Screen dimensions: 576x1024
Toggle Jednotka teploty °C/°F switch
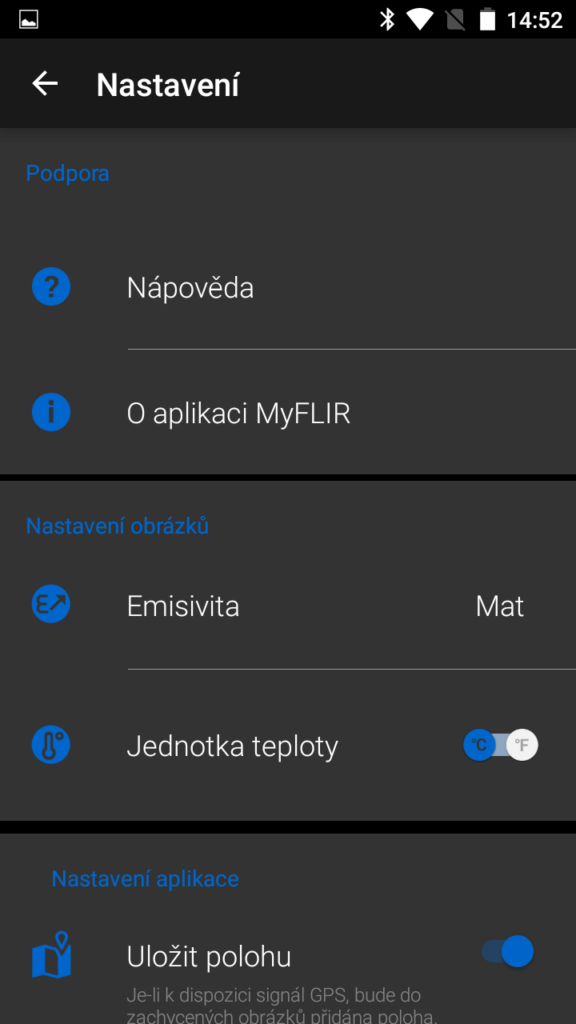[501, 745]
